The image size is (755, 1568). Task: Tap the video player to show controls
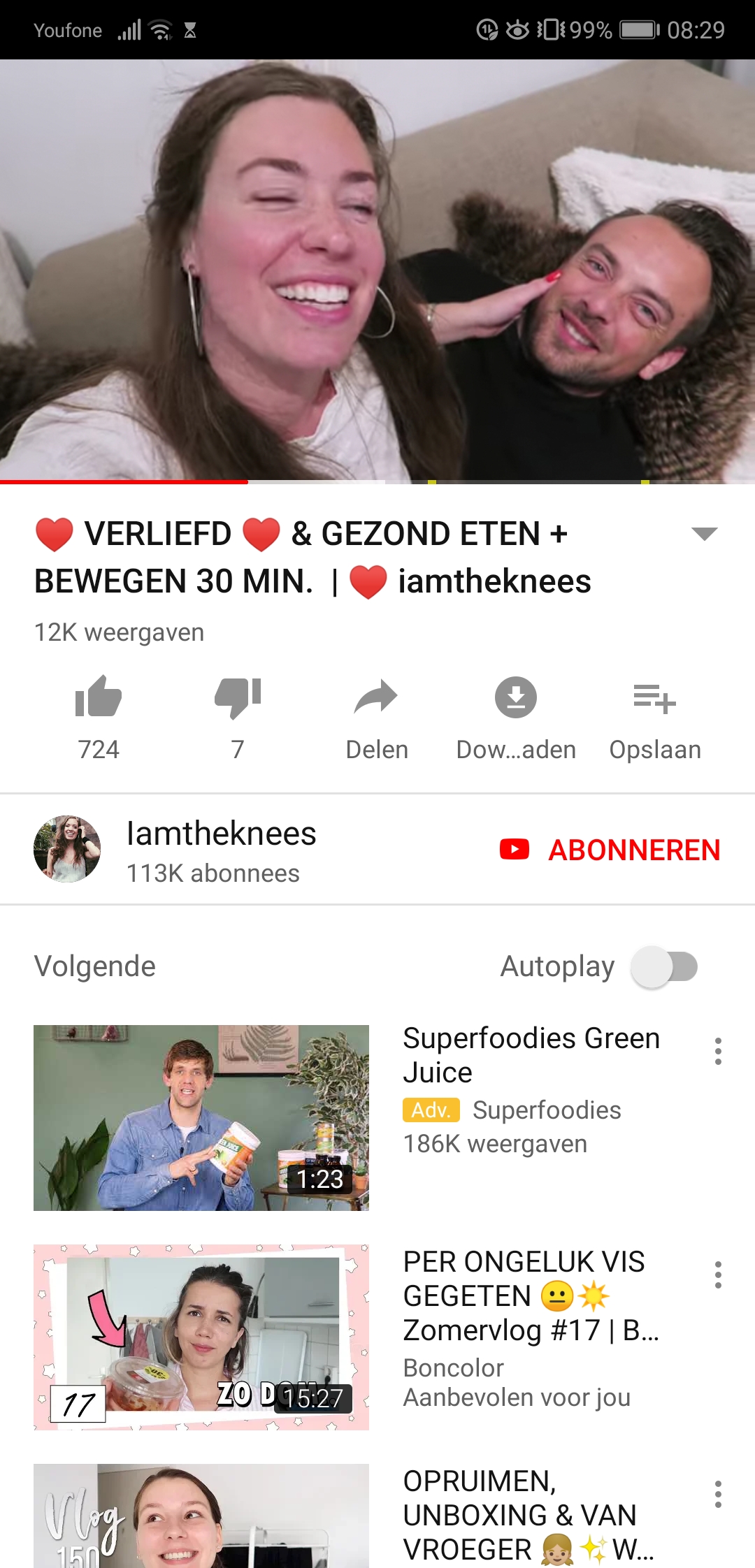click(377, 271)
